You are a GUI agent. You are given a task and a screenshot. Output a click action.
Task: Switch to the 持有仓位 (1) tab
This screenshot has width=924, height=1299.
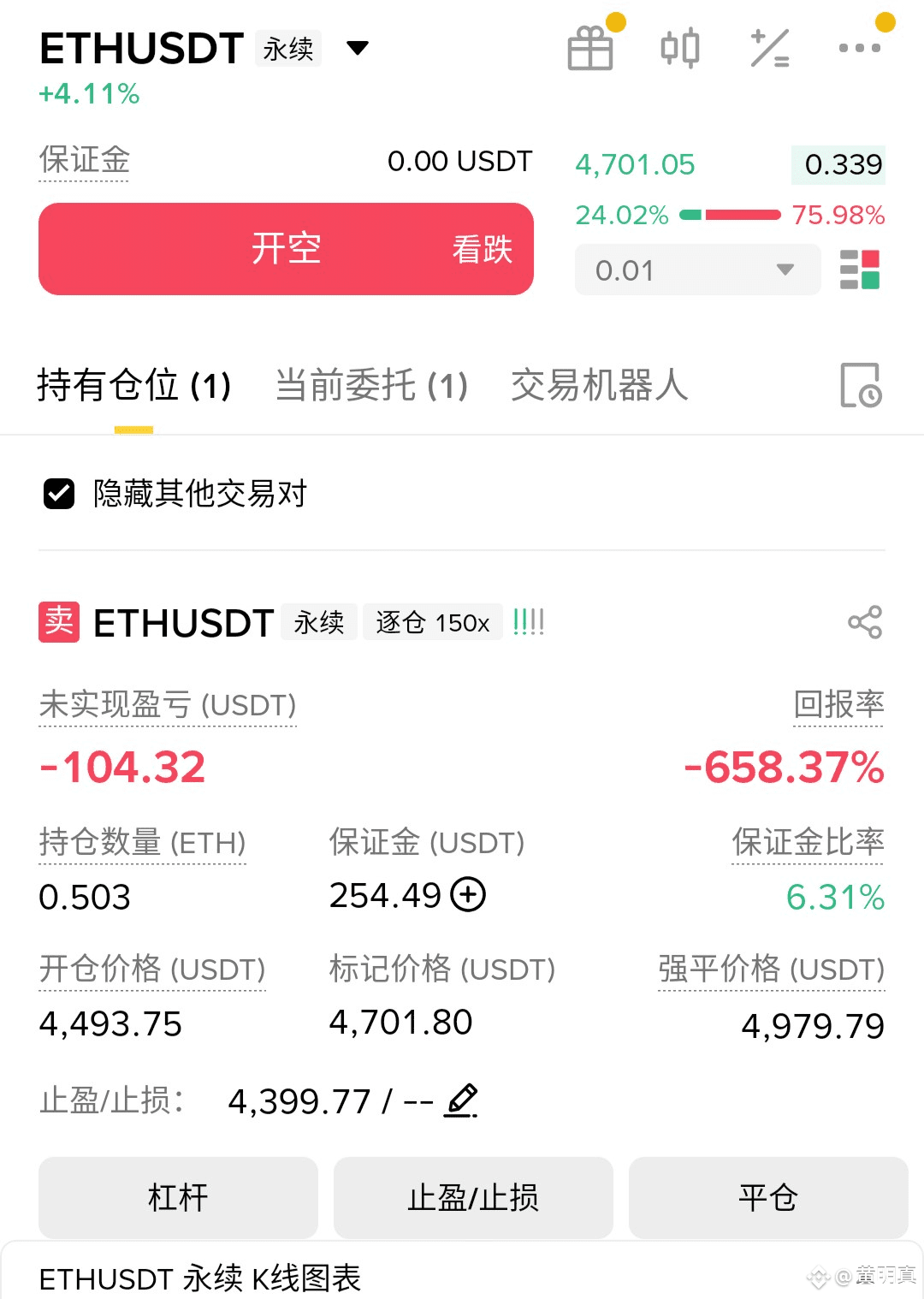(x=134, y=386)
